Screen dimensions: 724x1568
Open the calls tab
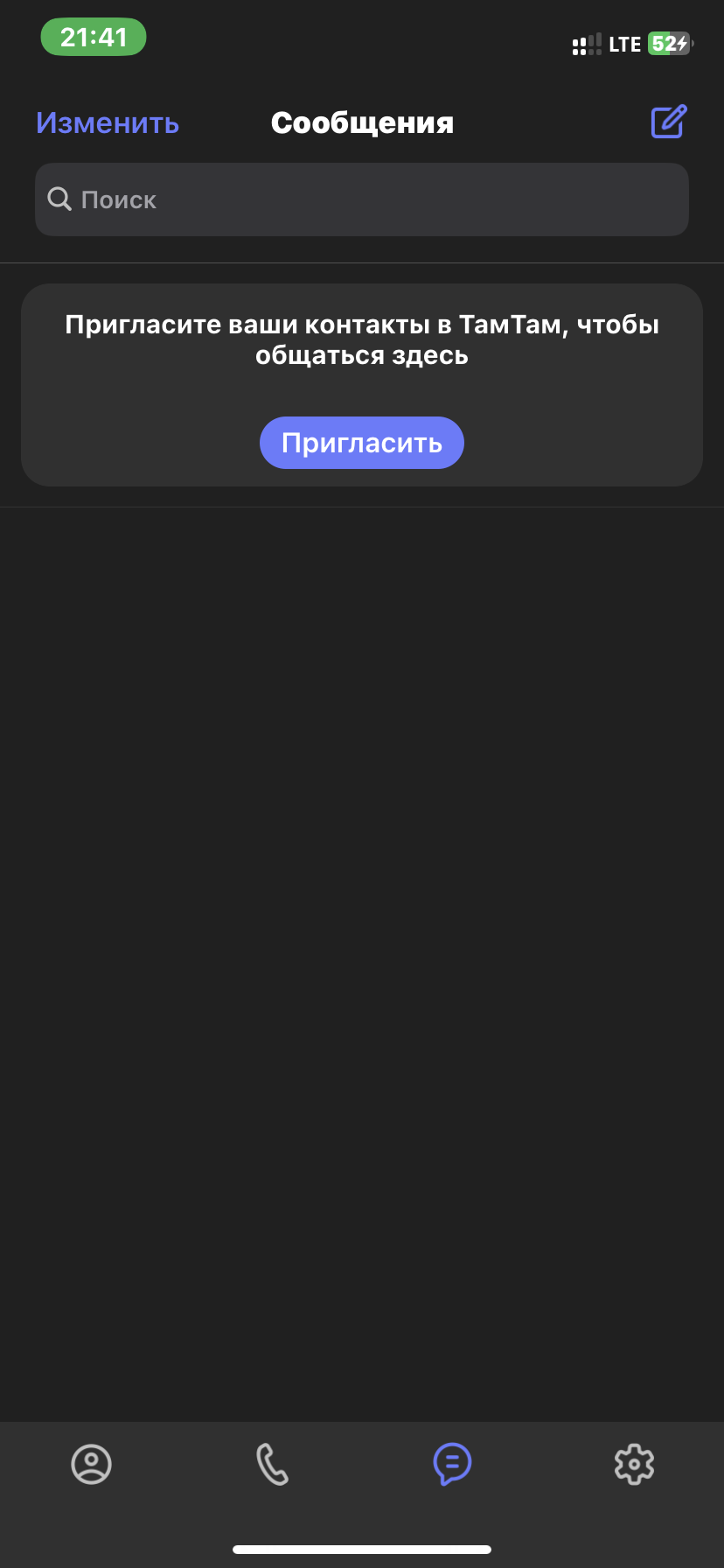272,1465
